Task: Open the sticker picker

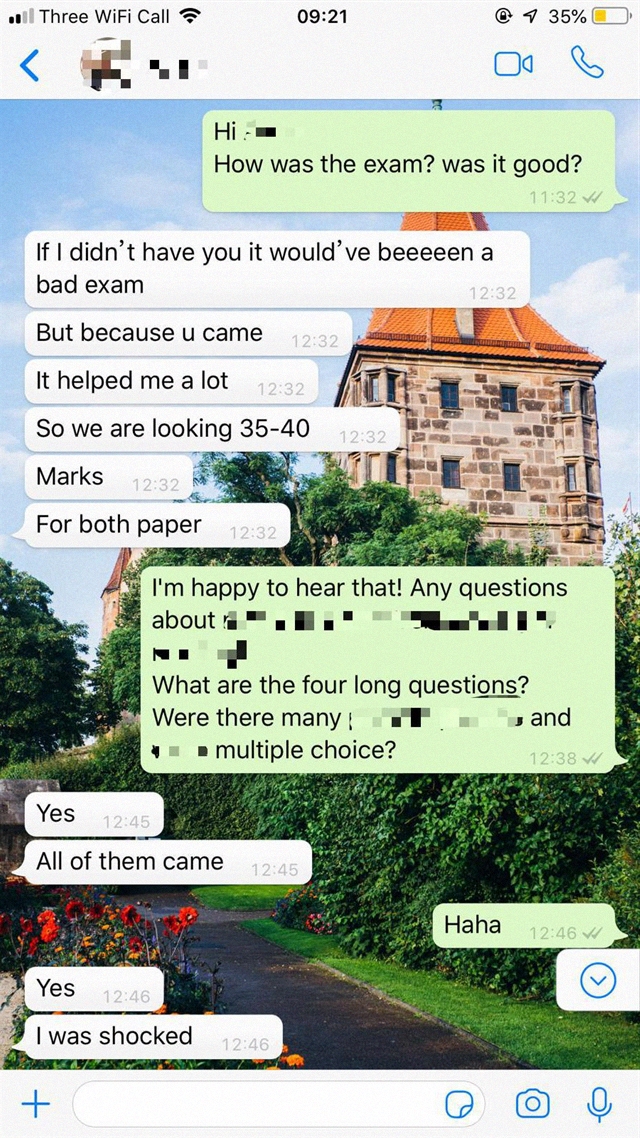Action: pyautogui.click(x=459, y=1104)
